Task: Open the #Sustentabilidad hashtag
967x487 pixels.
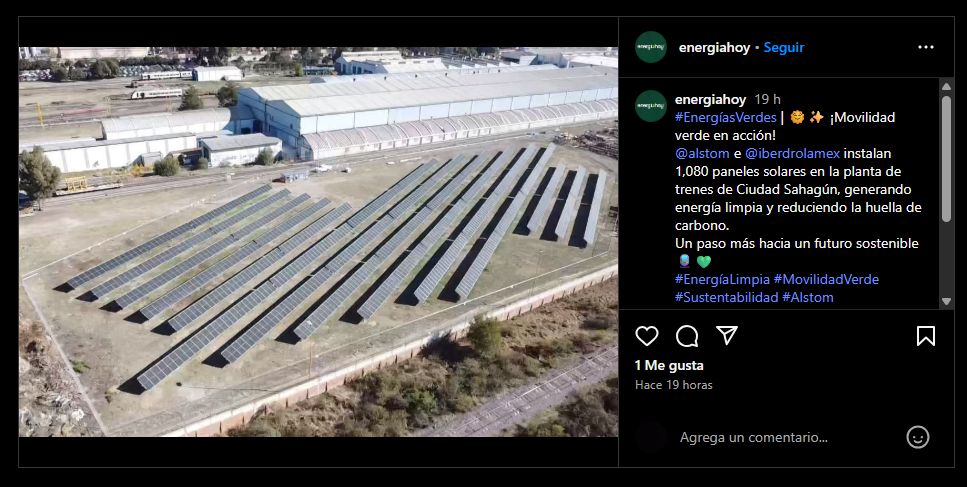Action: coord(726,297)
